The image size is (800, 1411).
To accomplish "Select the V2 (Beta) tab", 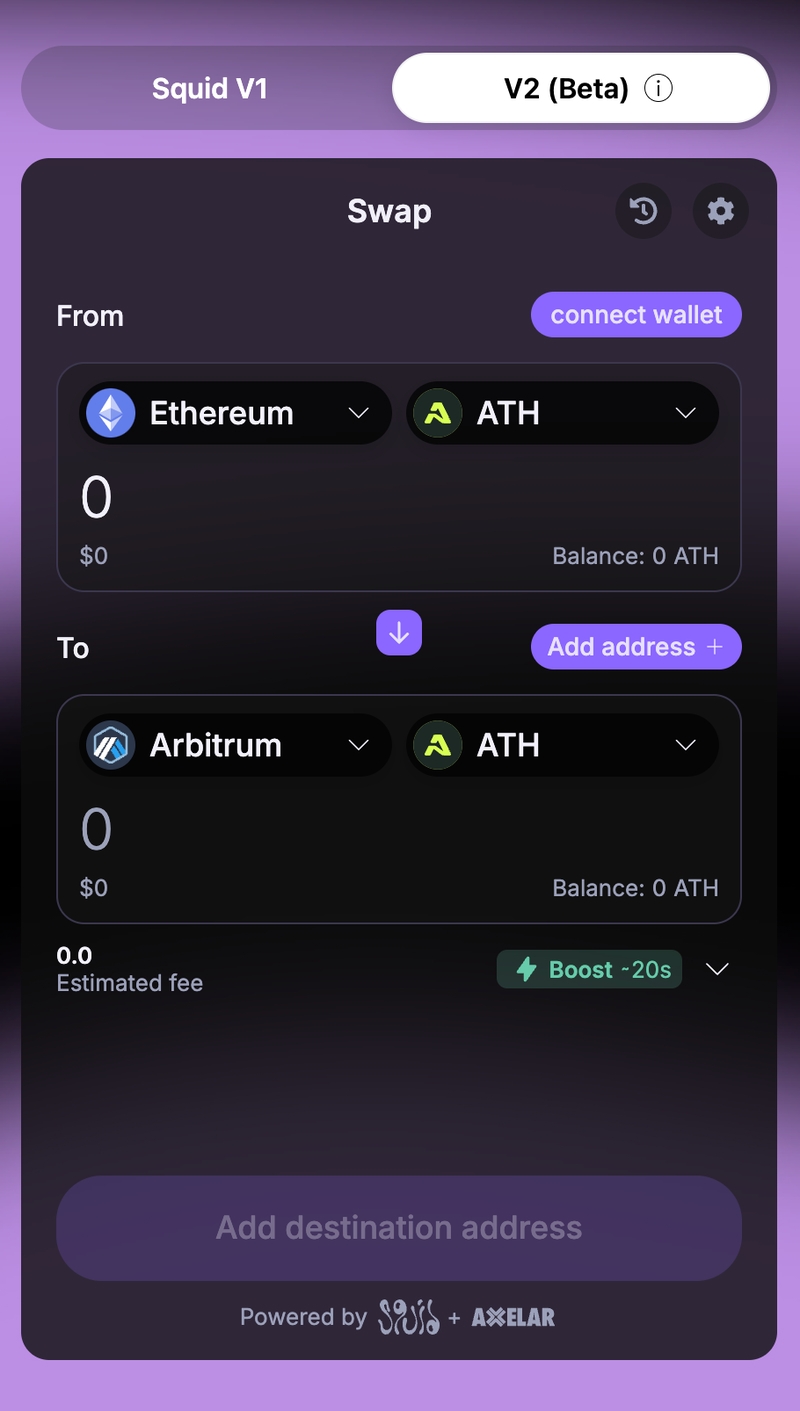I will 566,89.
